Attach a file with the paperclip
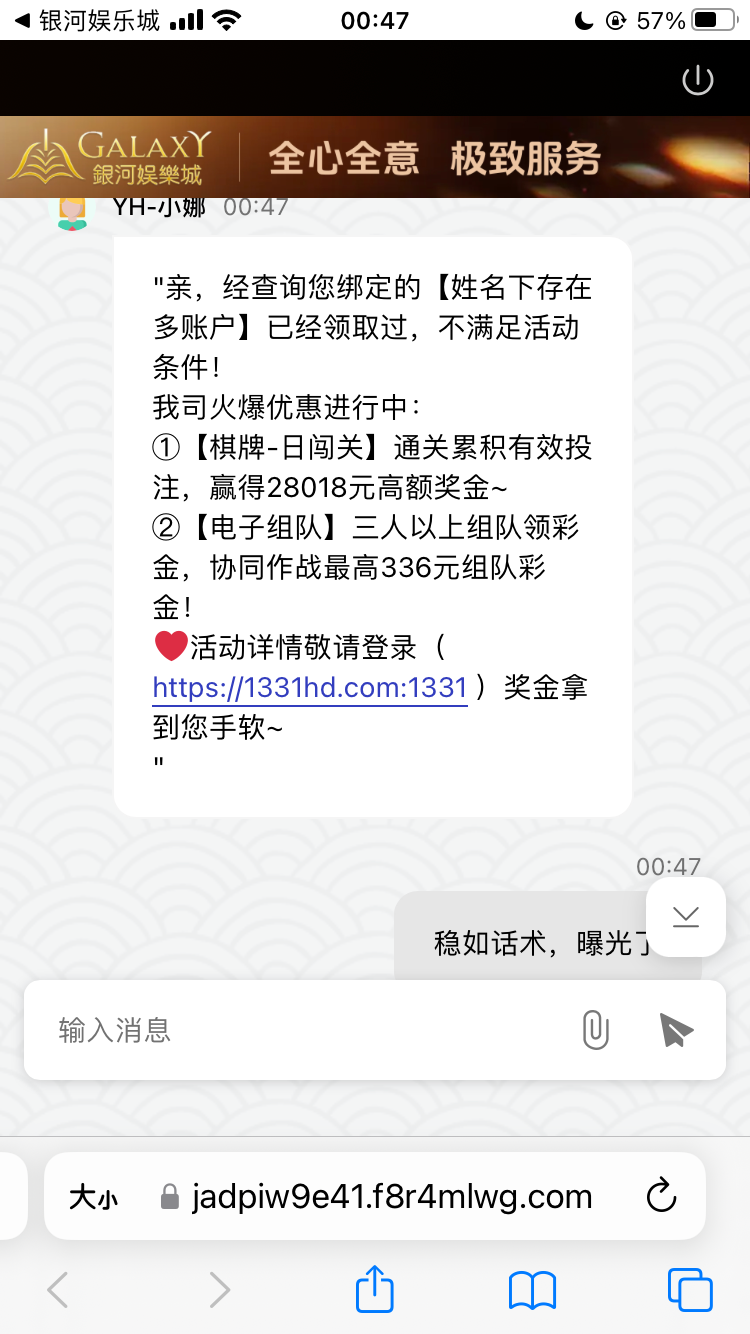 tap(595, 1030)
